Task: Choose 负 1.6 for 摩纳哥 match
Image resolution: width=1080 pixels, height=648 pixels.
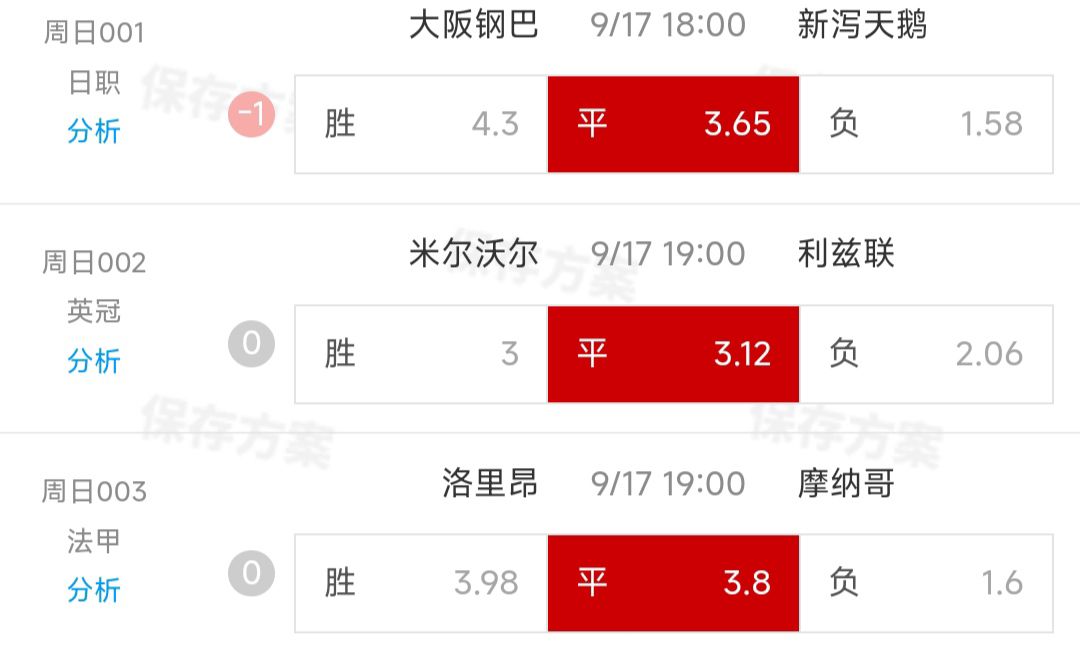Action: click(x=926, y=583)
